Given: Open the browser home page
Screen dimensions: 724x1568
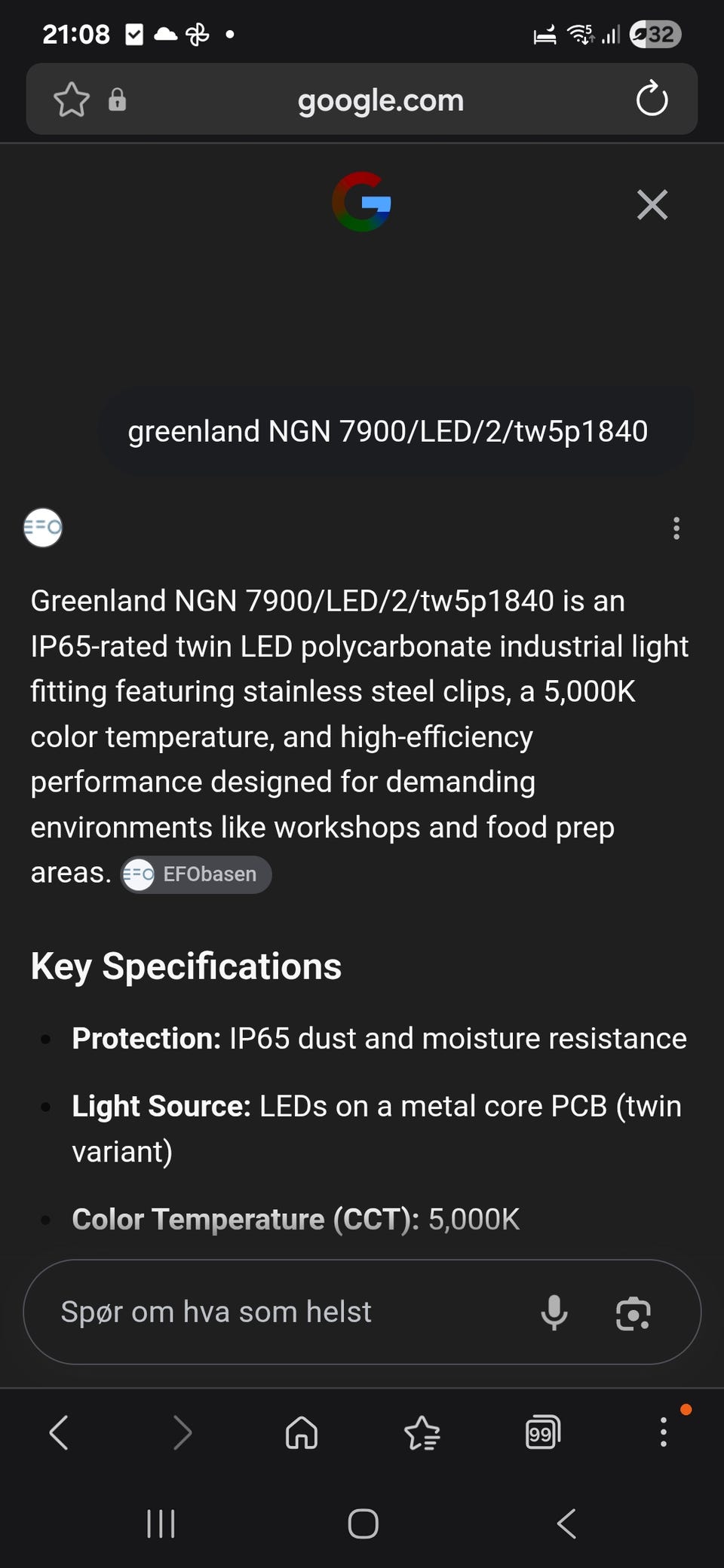Looking at the screenshot, I should [x=302, y=1432].
